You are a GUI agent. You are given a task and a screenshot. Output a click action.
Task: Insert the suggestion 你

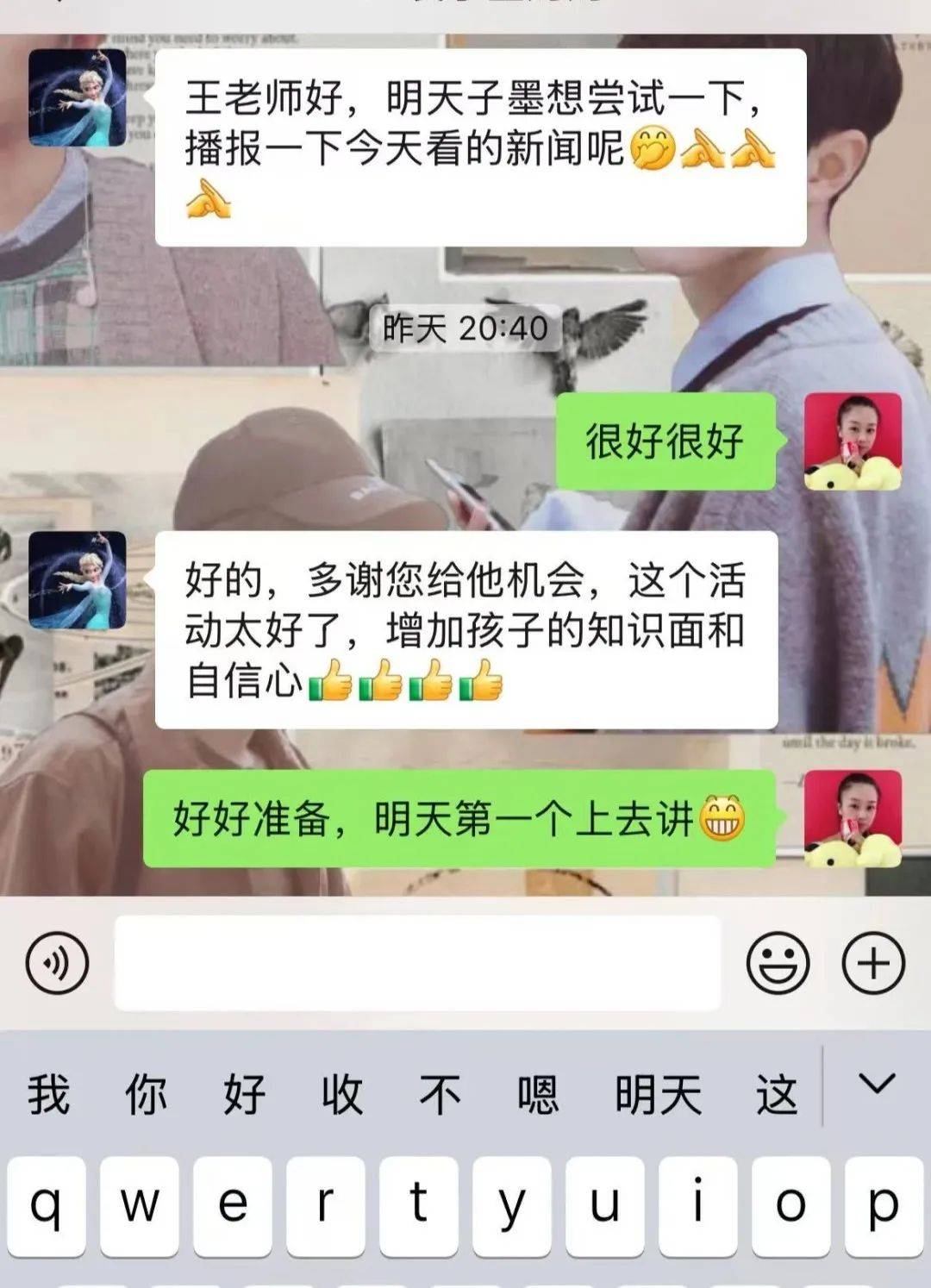(146, 1096)
